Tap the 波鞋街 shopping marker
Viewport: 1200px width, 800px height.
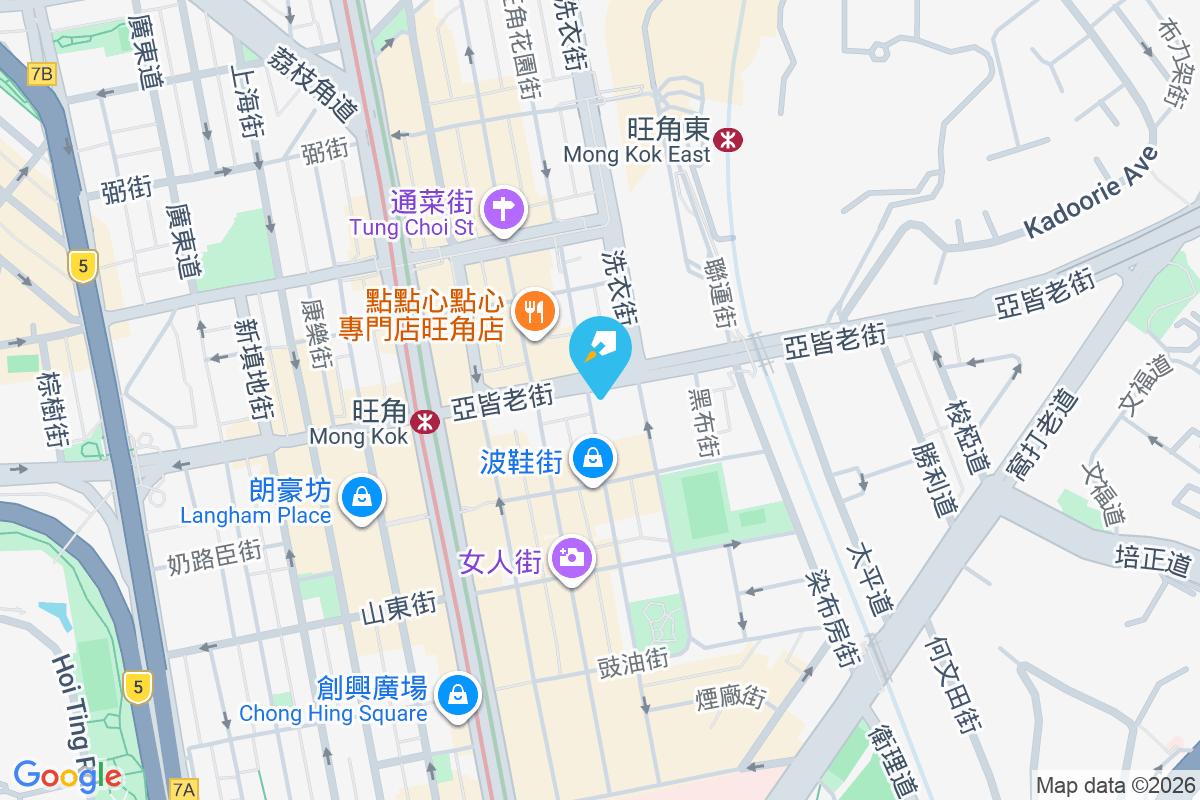593,459
